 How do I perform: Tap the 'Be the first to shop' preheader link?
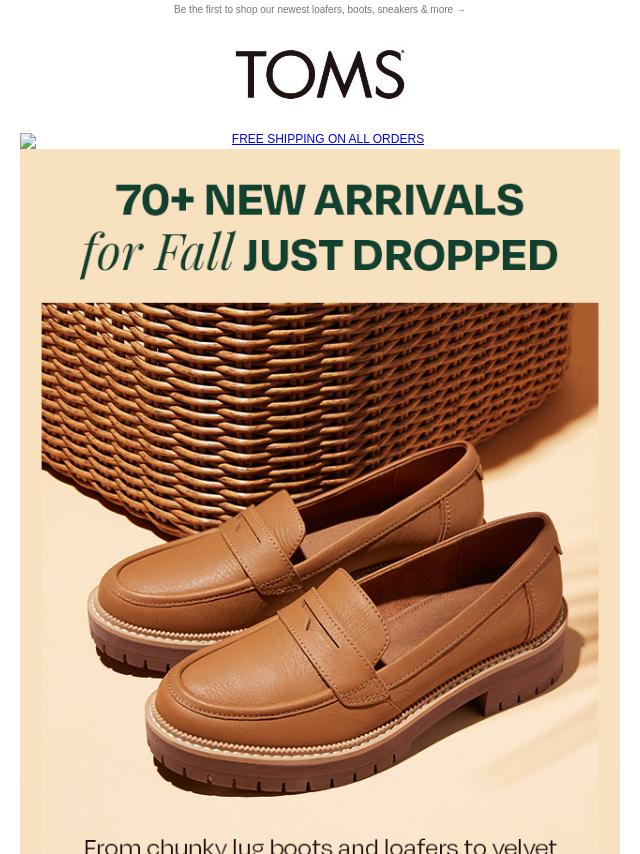click(x=319, y=10)
